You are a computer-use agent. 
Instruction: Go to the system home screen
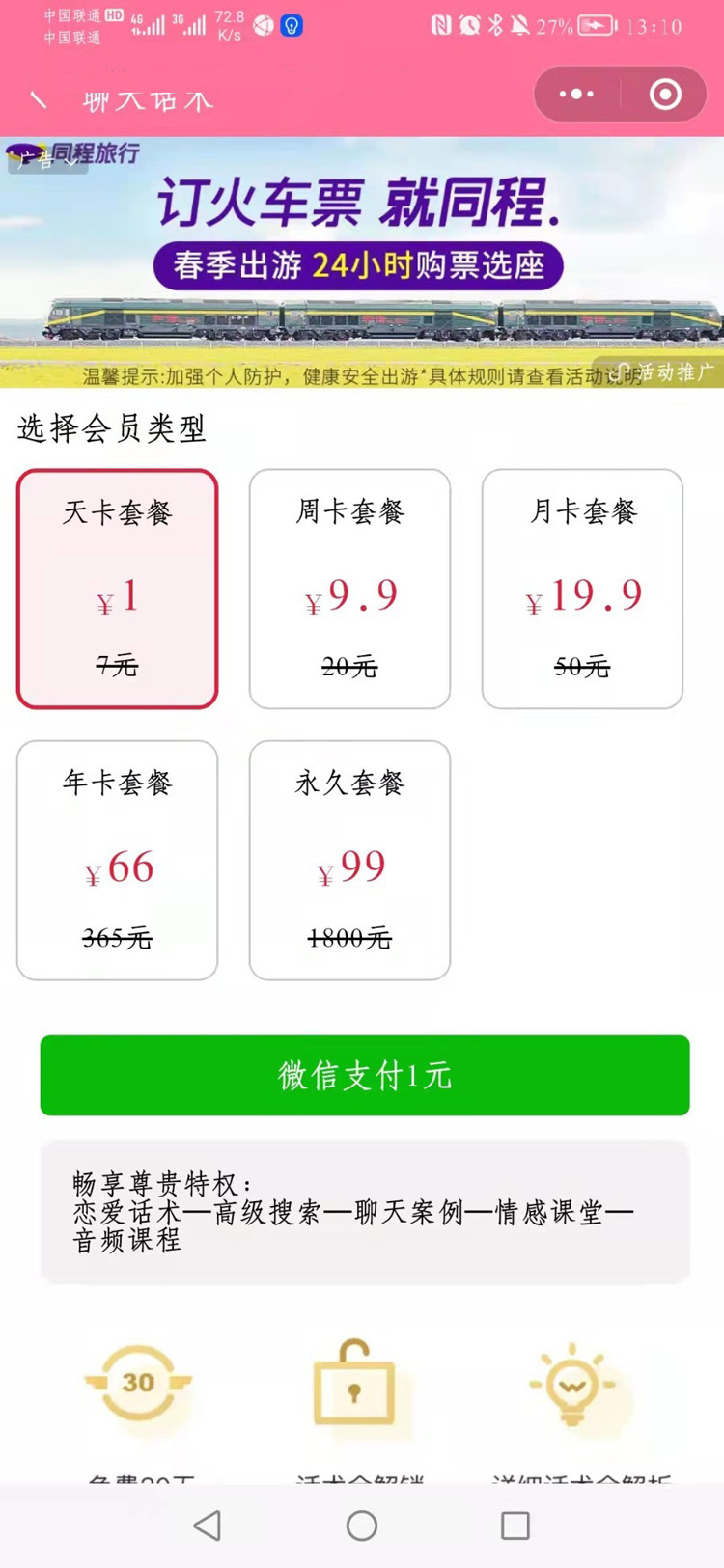(362, 1526)
